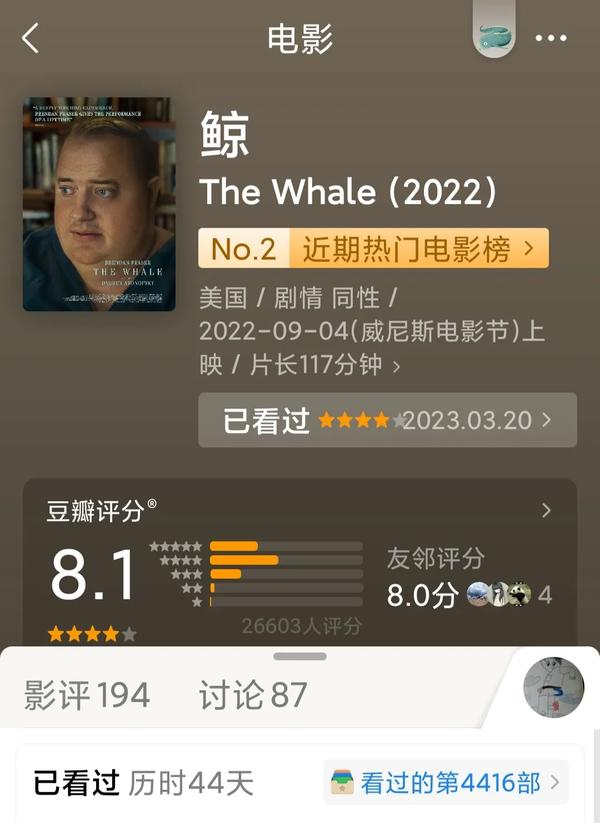Go back to the previous page

click(31, 39)
